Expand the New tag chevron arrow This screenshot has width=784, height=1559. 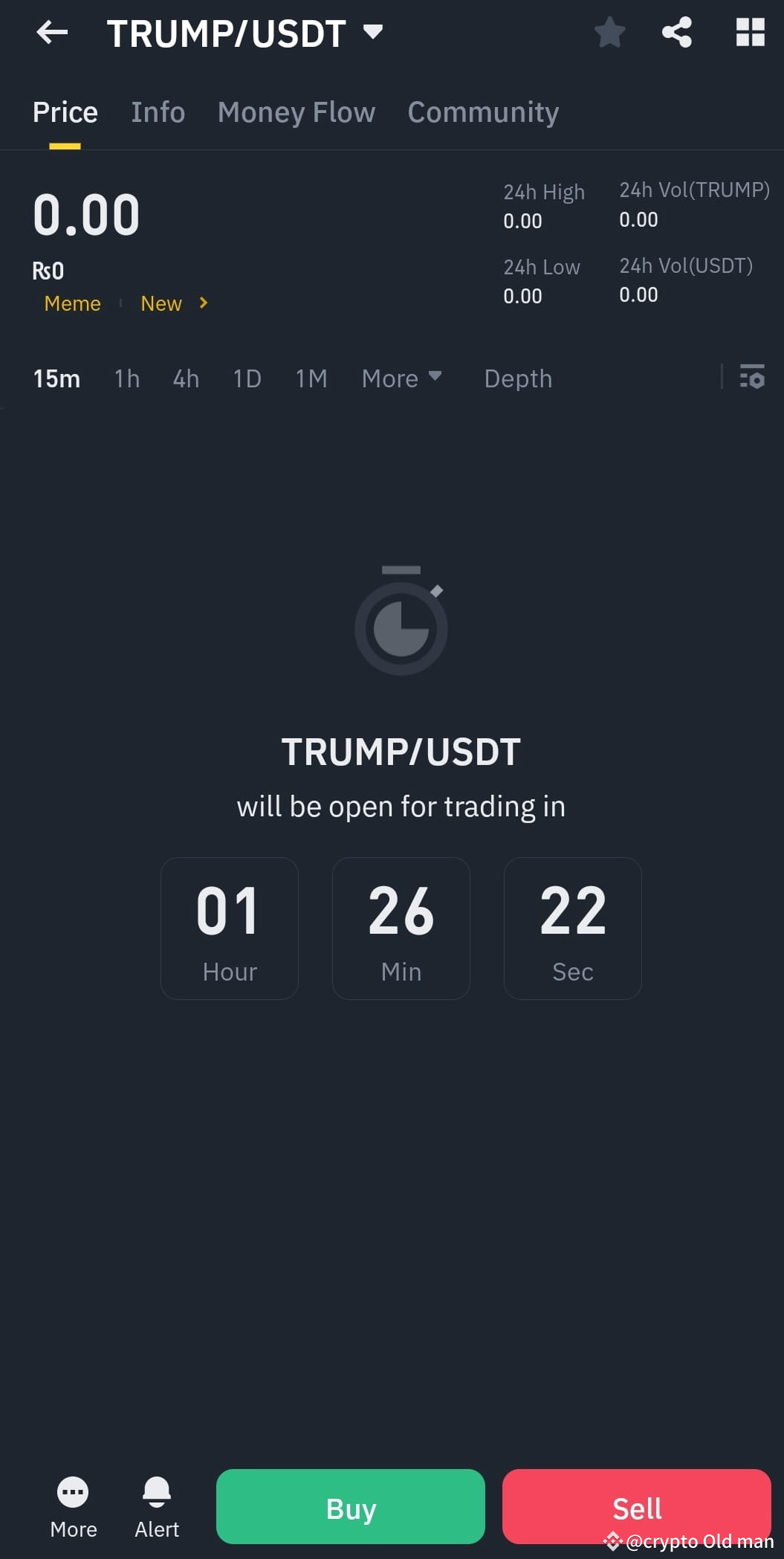click(x=201, y=303)
